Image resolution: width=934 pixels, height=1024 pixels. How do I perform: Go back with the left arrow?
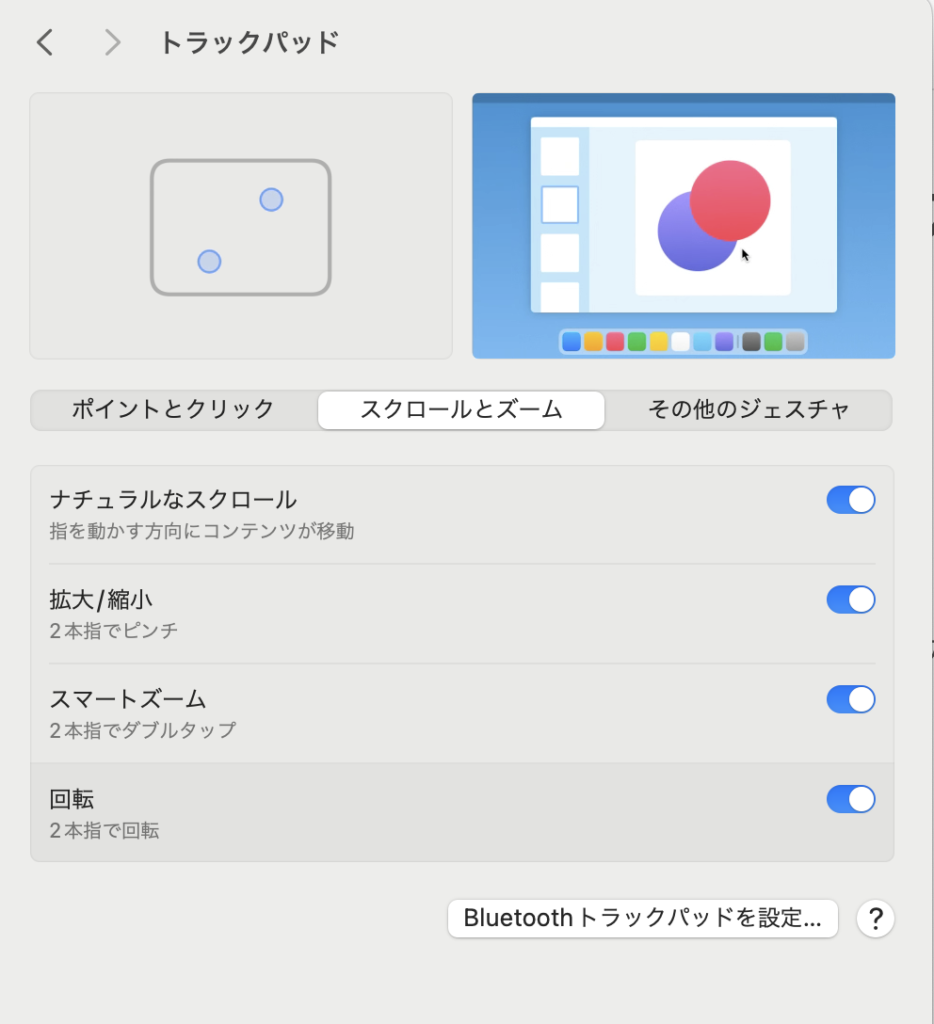click(45, 42)
